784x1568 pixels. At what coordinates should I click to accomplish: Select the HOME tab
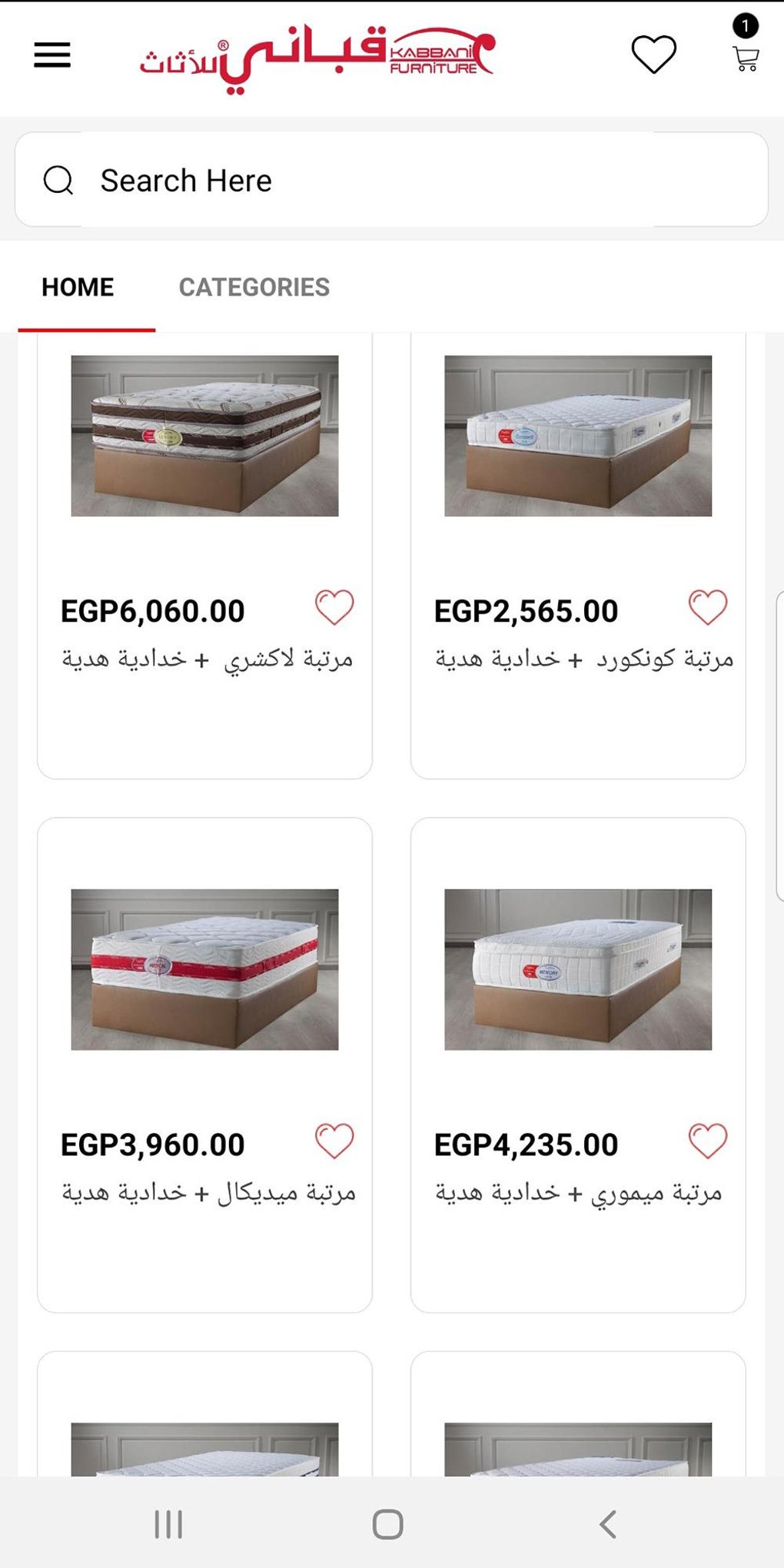coord(78,287)
